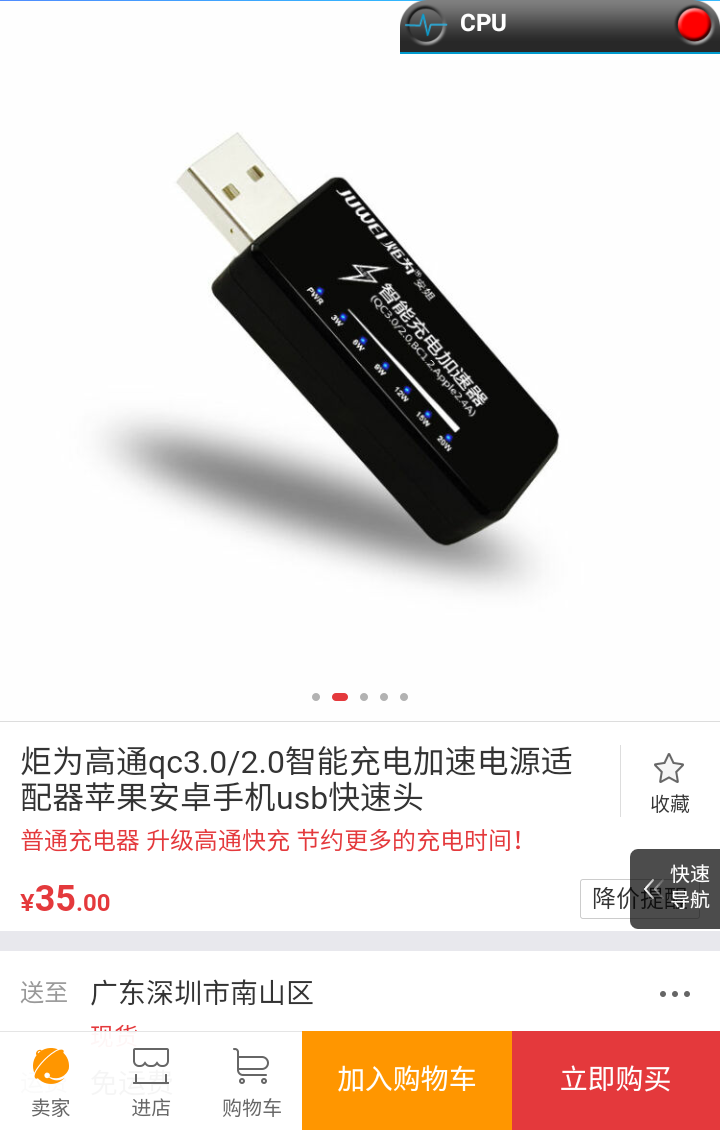720x1130 pixels.
Task: Expand the 快速导航 quick navigation panel
Action: click(x=676, y=888)
